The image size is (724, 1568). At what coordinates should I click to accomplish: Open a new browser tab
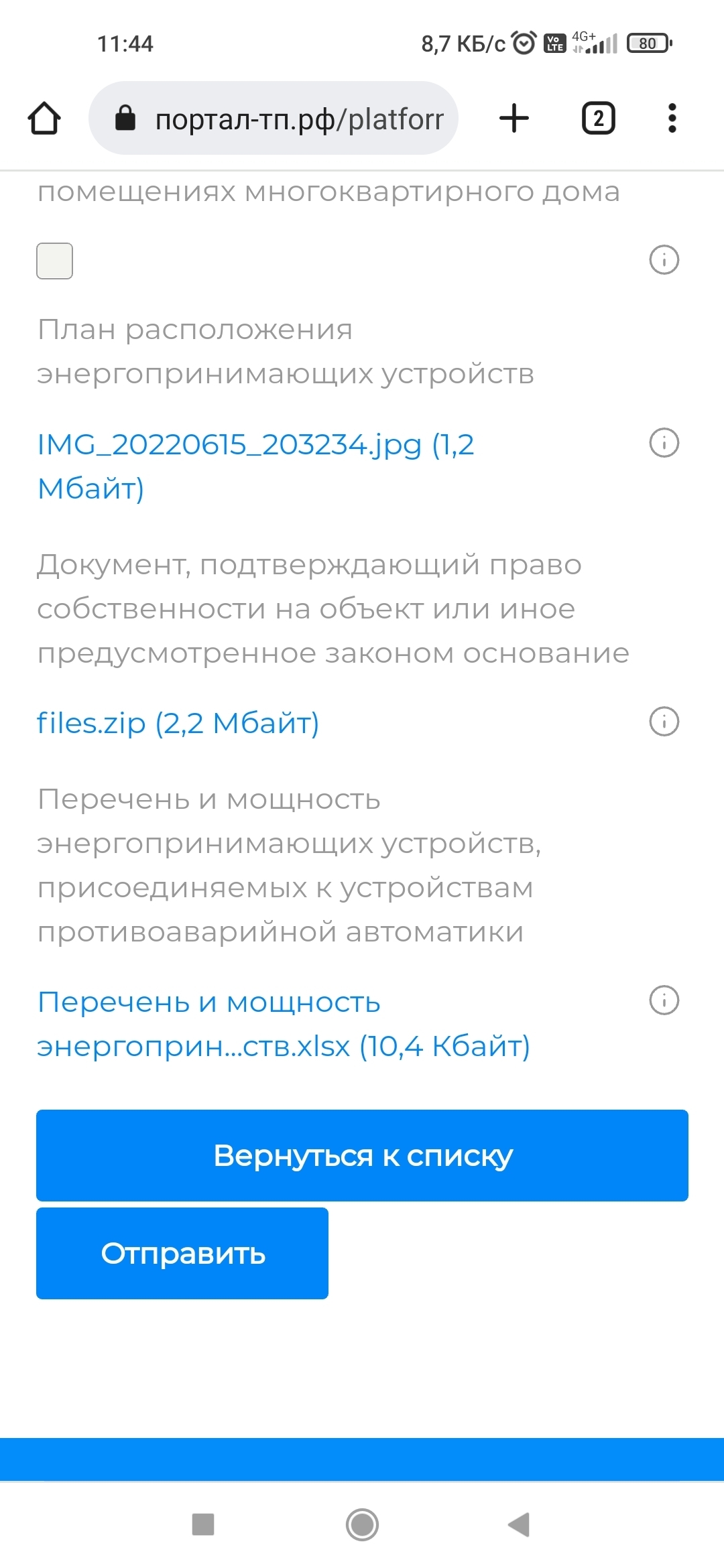click(x=514, y=119)
